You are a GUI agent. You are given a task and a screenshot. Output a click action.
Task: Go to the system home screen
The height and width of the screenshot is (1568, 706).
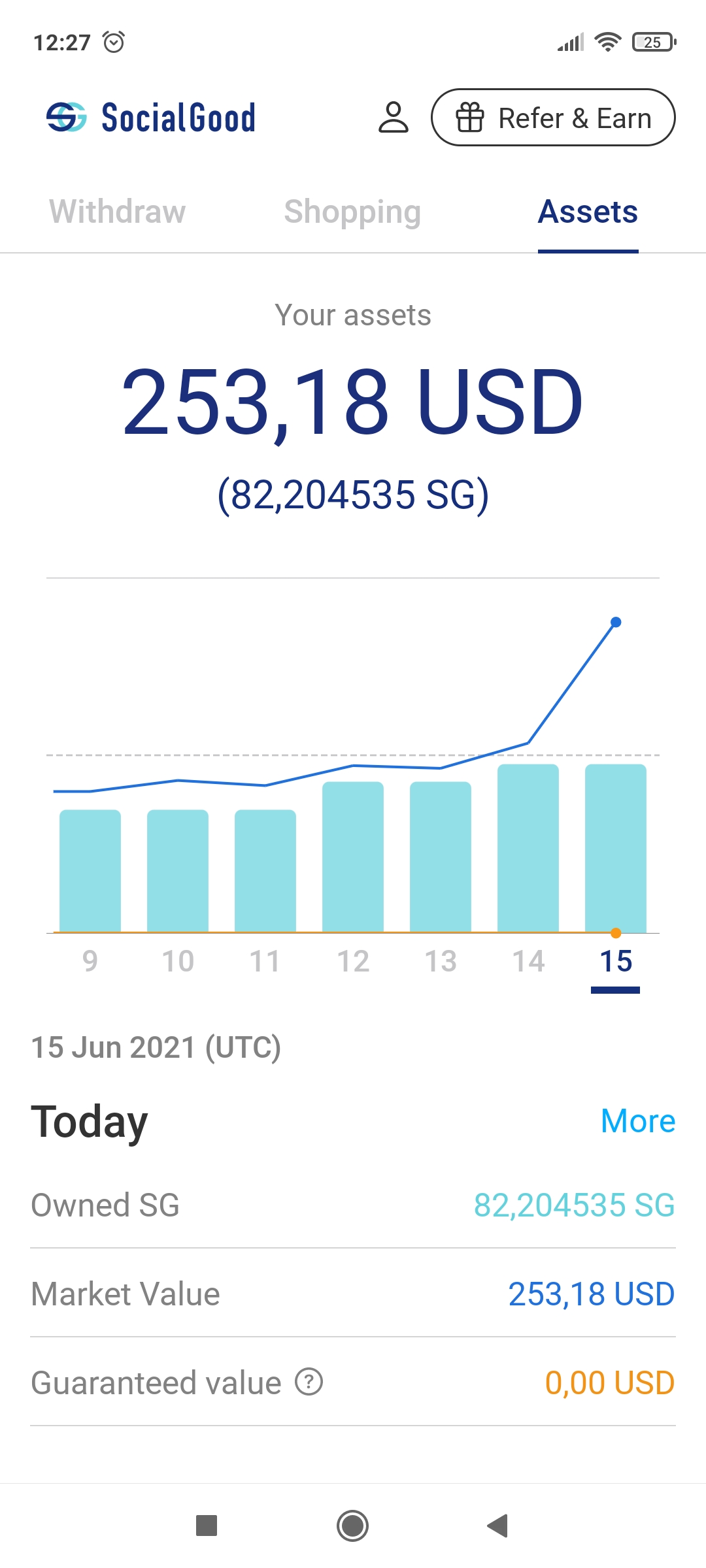352,1526
